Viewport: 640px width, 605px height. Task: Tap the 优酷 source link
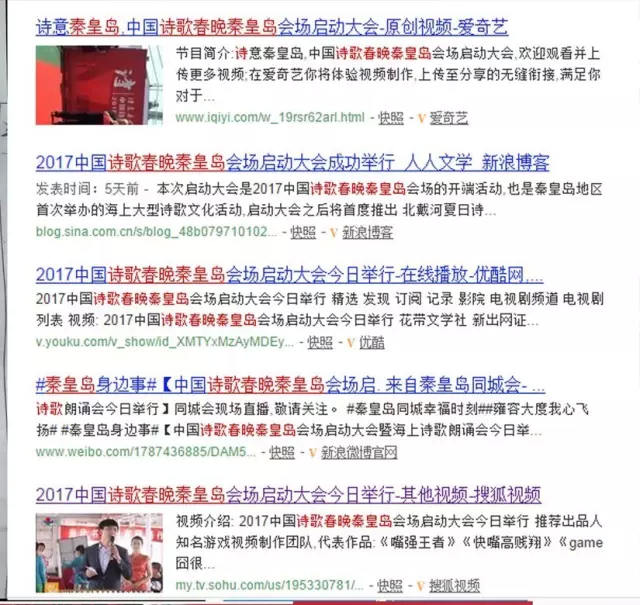click(x=371, y=342)
